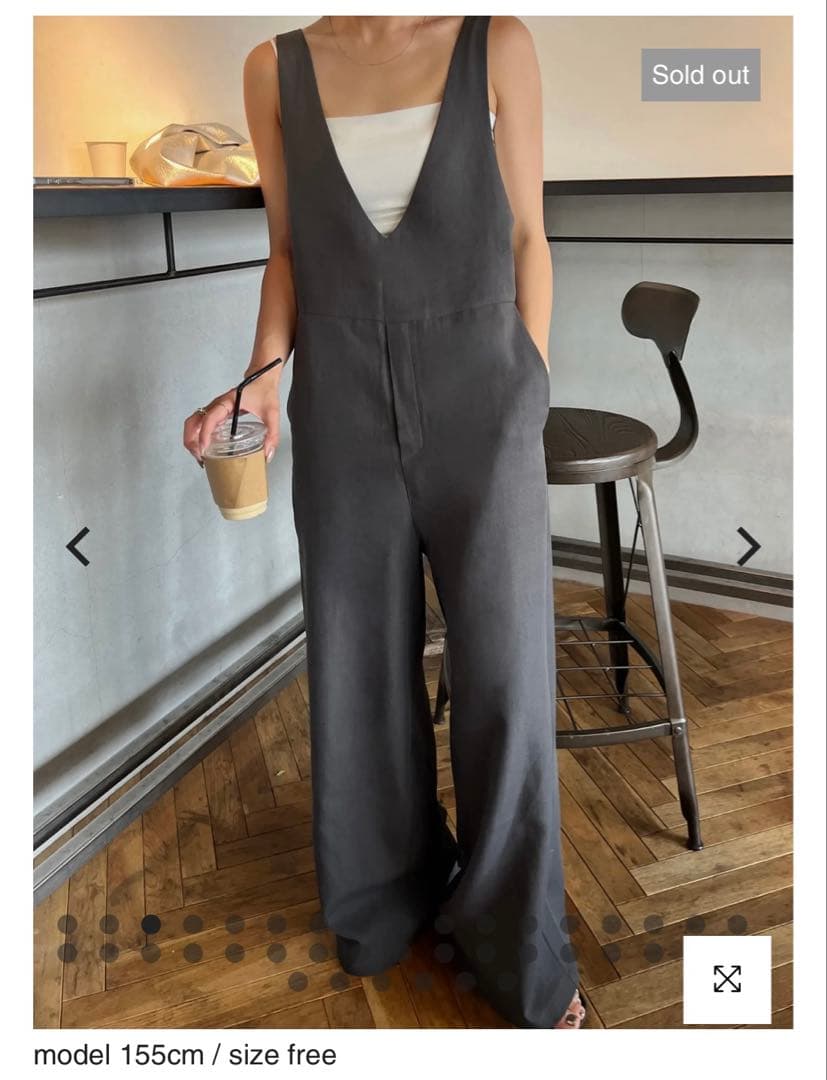Show the next product photo
The height and width of the screenshot is (1080, 827).
(x=748, y=546)
